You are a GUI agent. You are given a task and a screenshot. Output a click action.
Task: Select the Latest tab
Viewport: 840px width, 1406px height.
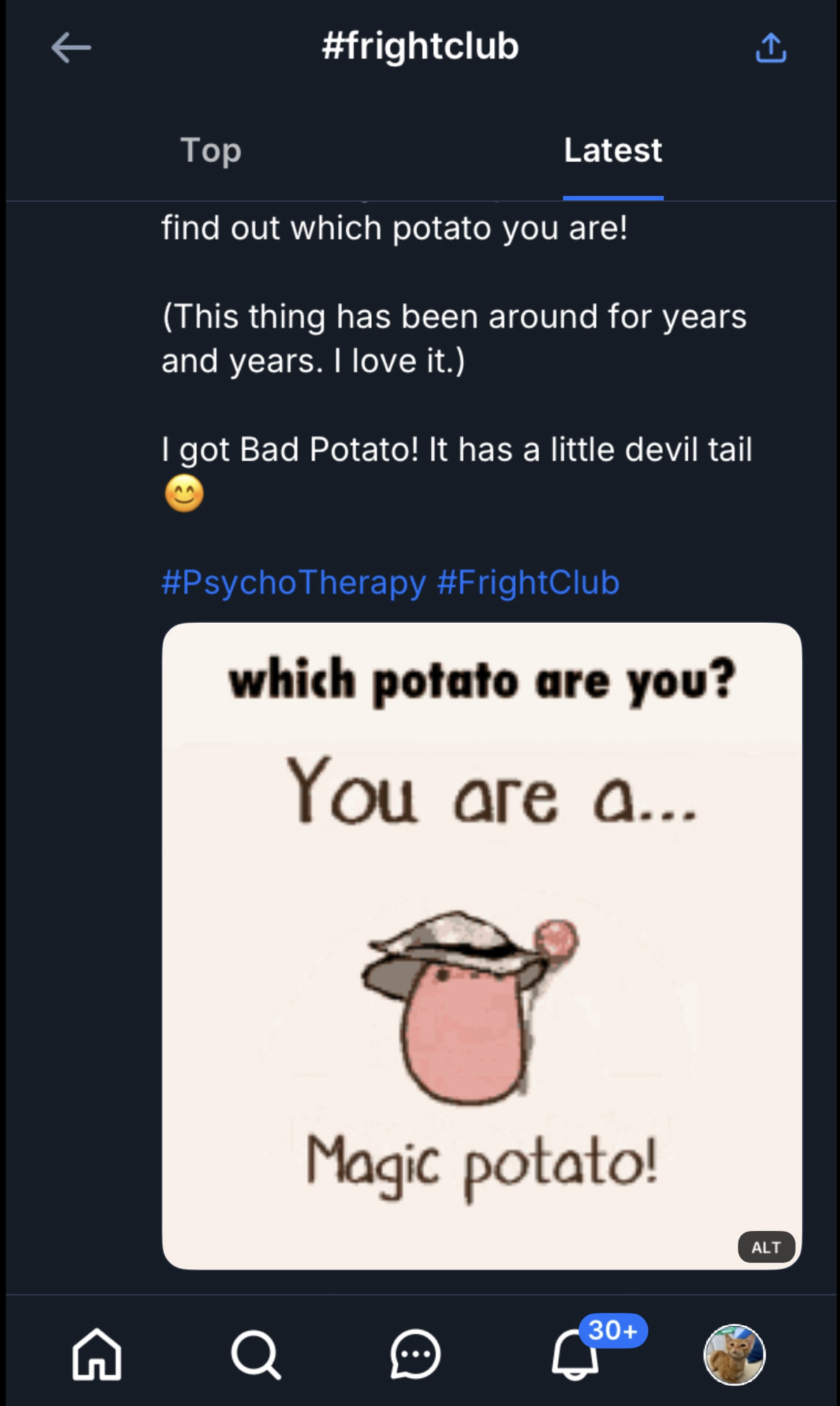coord(613,150)
